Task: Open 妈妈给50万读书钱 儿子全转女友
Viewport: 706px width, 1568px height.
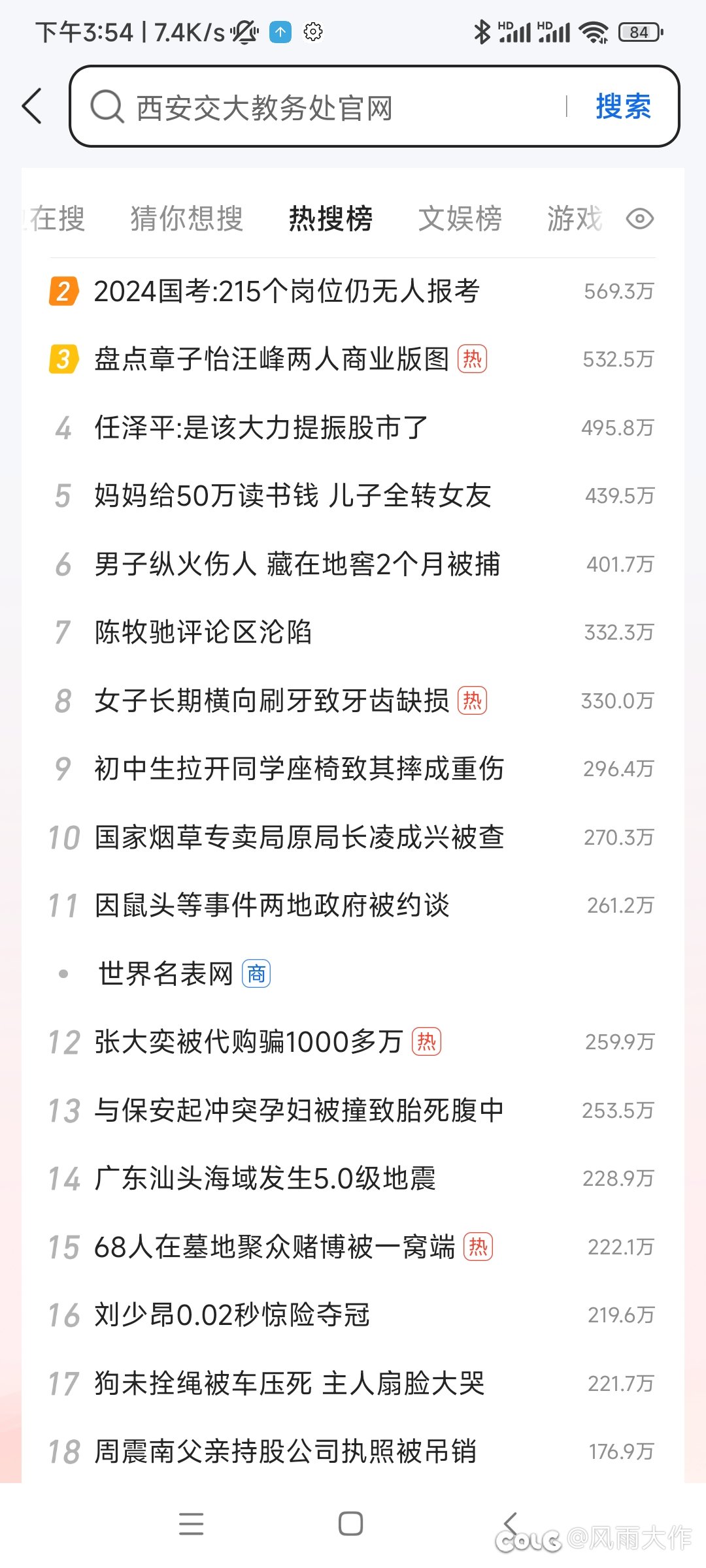Action: (292, 496)
